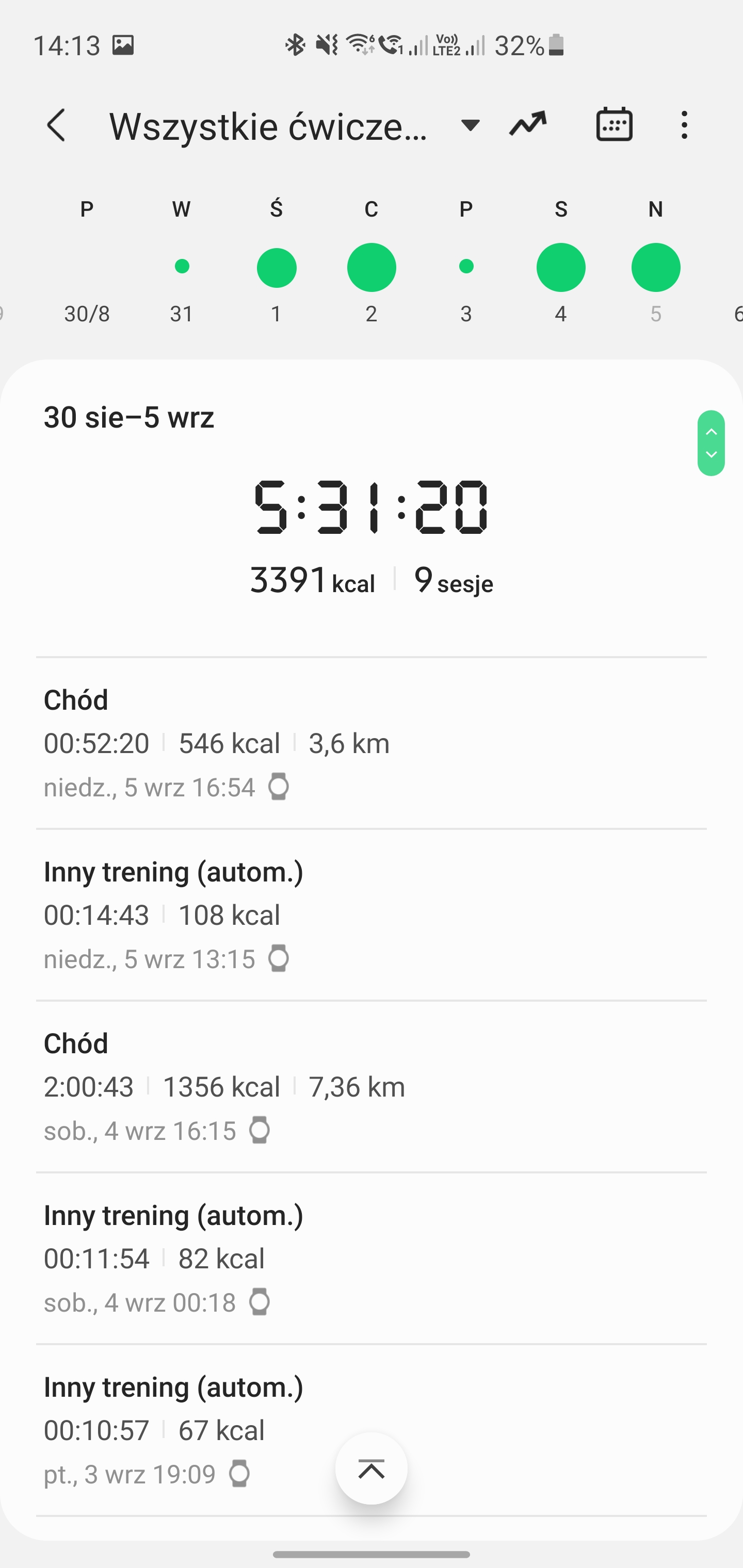The height and width of the screenshot is (1568, 743).
Task: Jump to top with the floating arrow button
Action: point(372,1469)
